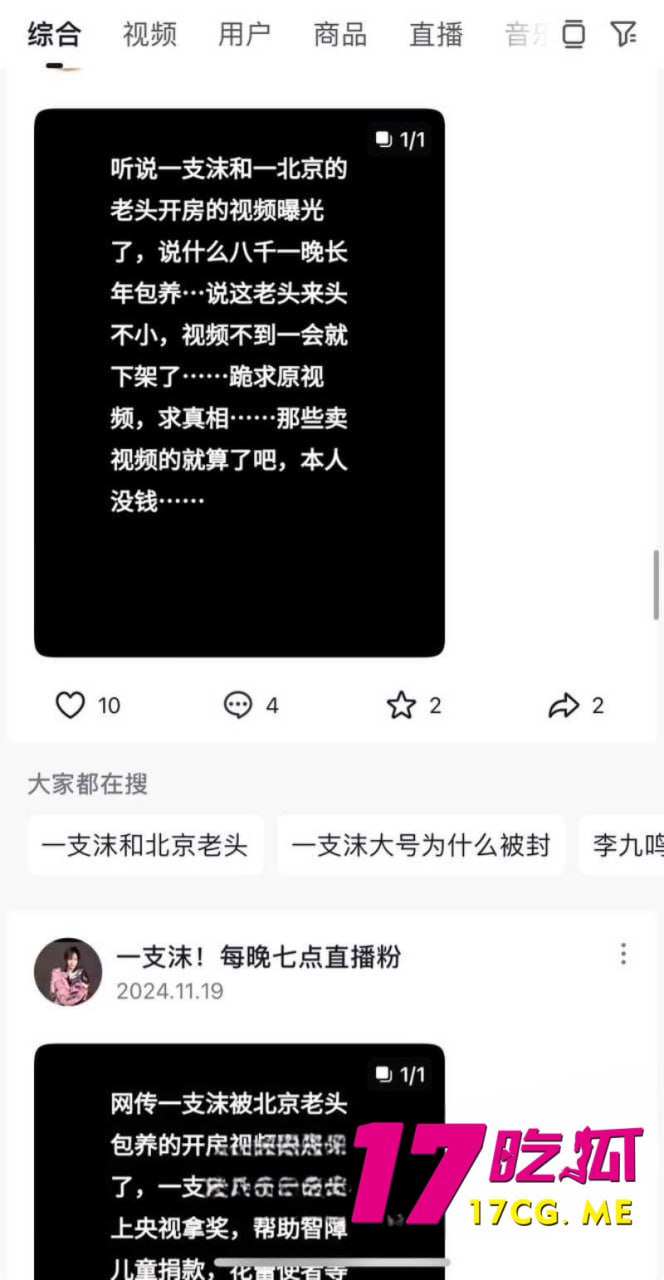Search the suggestion 一支沫和北京老头
This screenshot has width=664, height=1280.
[x=144, y=845]
